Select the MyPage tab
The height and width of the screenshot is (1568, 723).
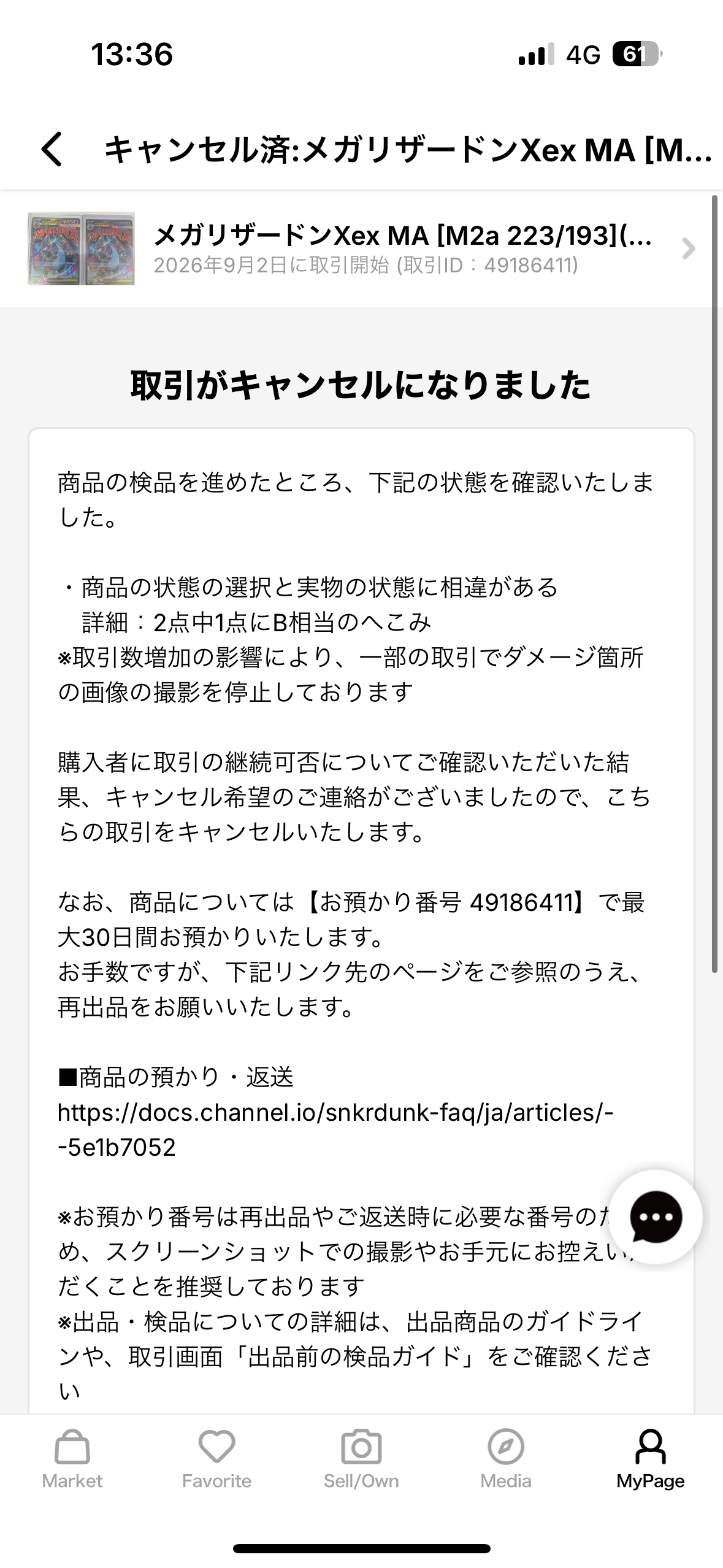click(x=650, y=1460)
